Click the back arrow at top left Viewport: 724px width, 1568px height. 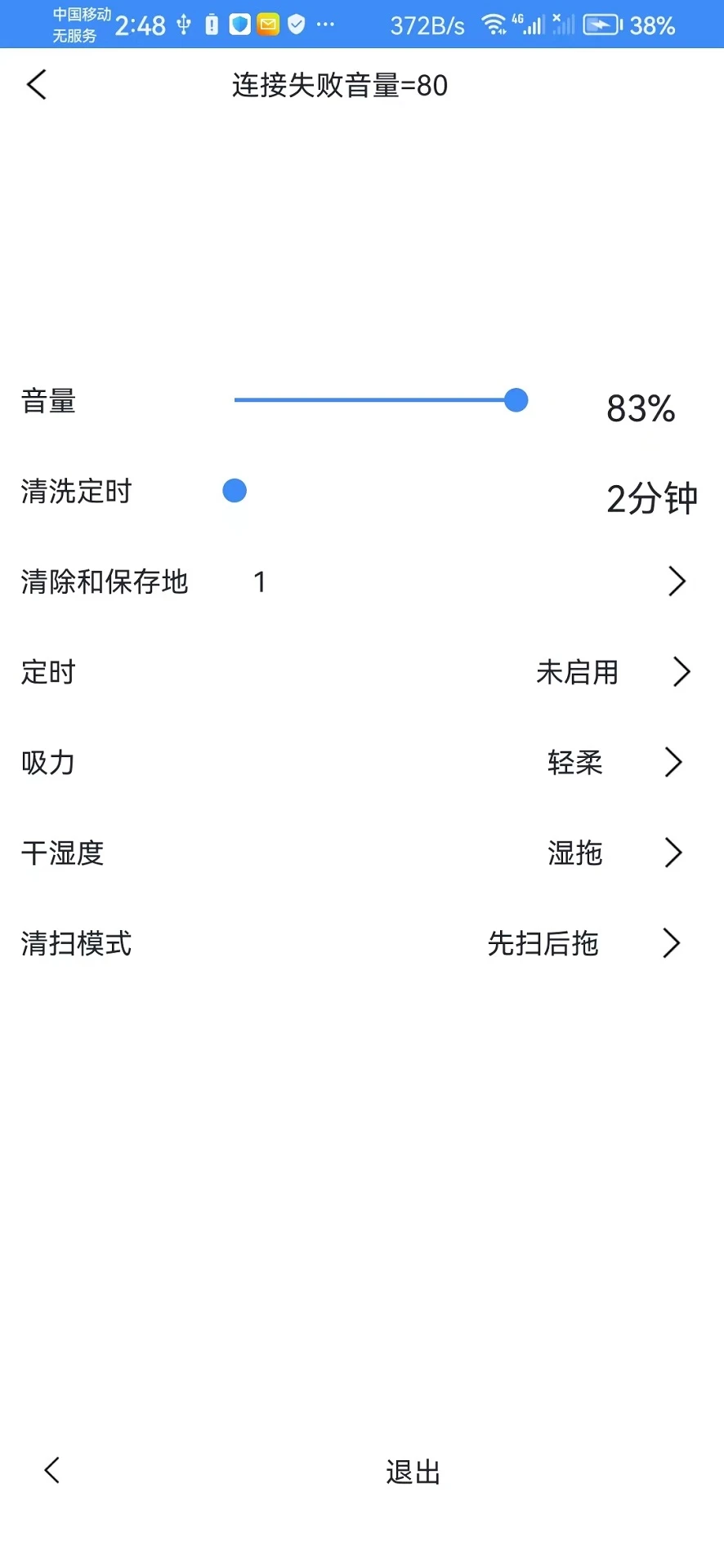coord(36,84)
